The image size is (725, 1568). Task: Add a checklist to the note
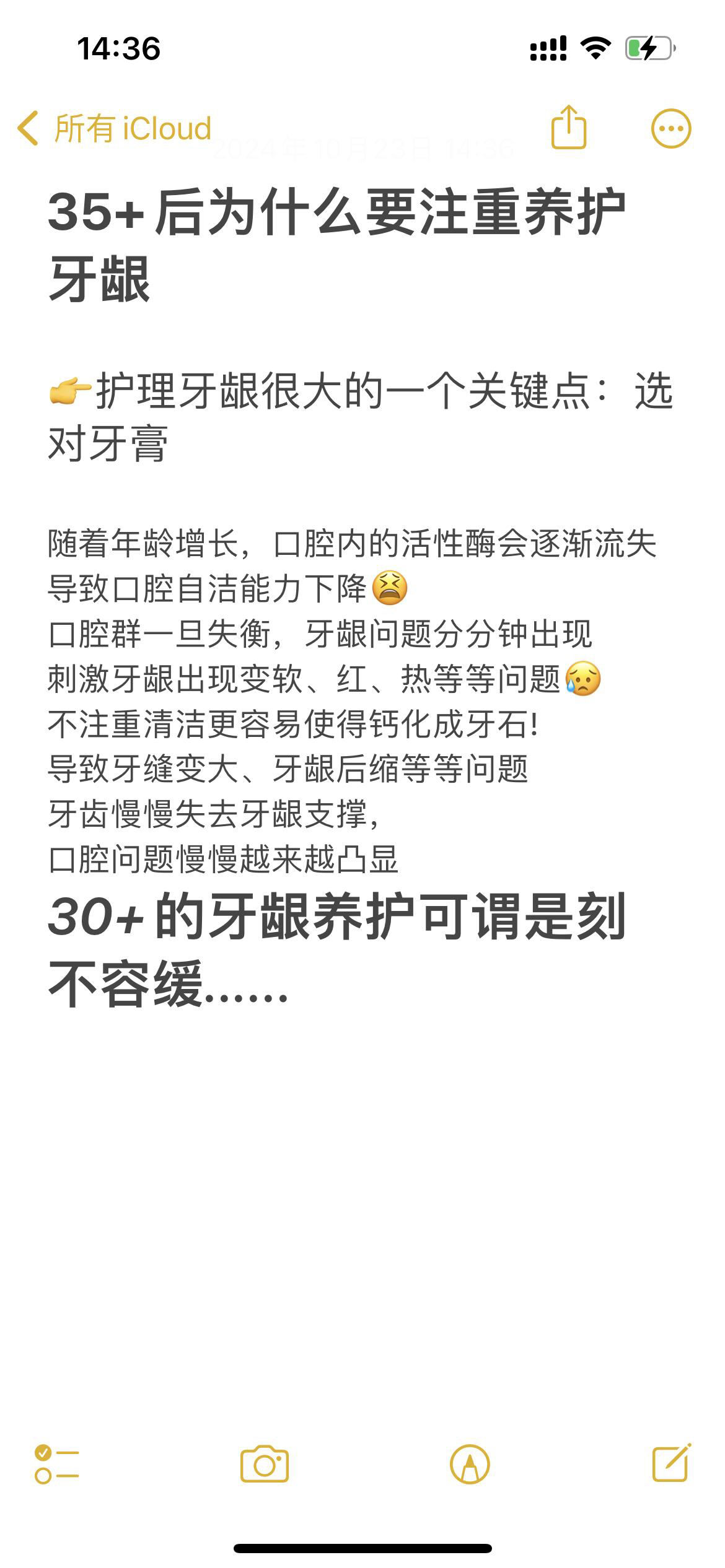[56, 1464]
